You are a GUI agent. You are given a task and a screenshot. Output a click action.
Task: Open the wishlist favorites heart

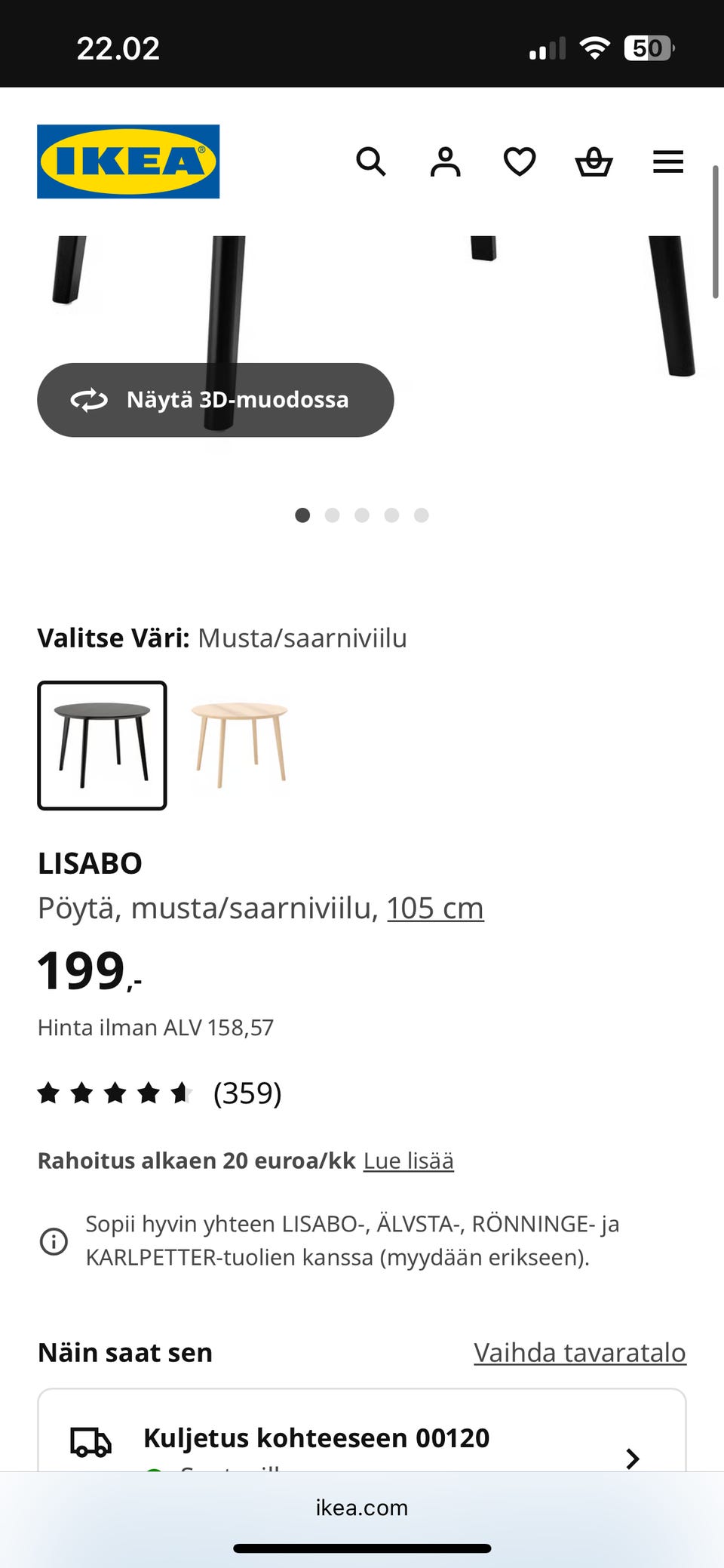pyautogui.click(x=519, y=161)
